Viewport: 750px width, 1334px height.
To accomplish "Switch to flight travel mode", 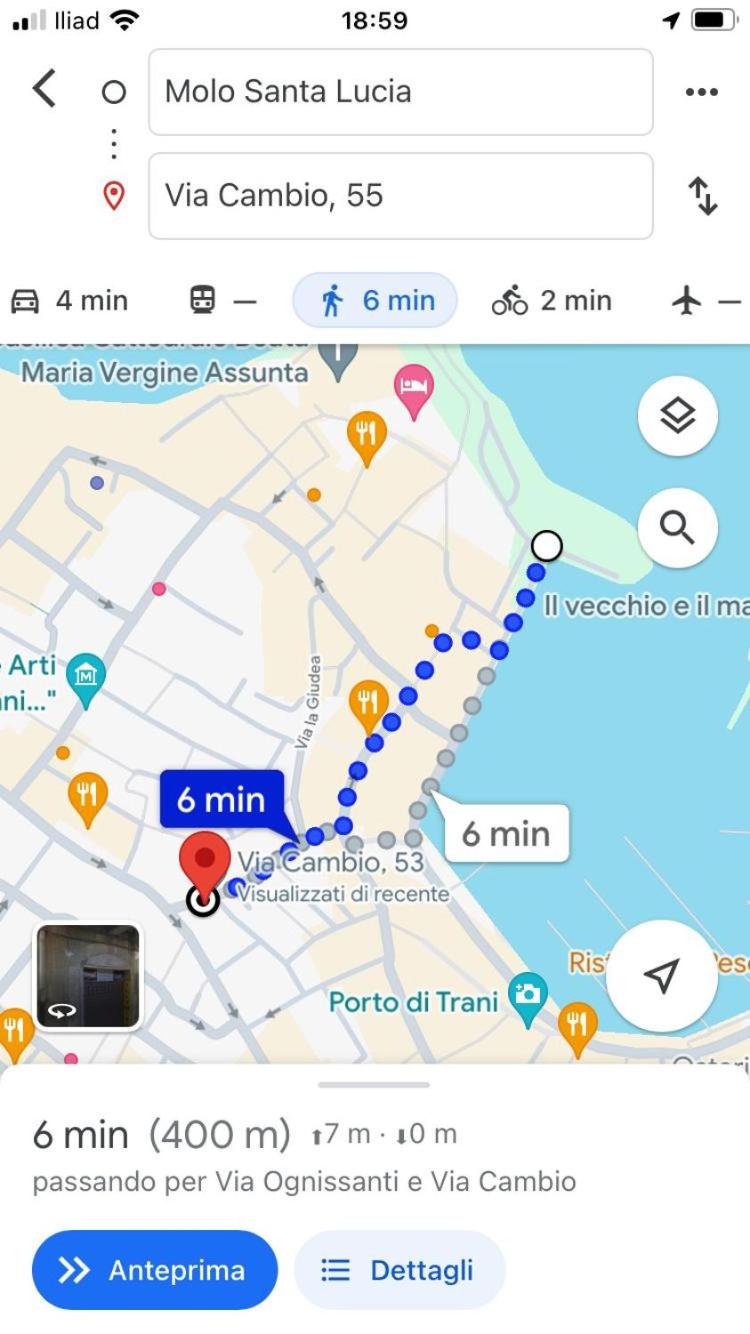I will point(706,300).
